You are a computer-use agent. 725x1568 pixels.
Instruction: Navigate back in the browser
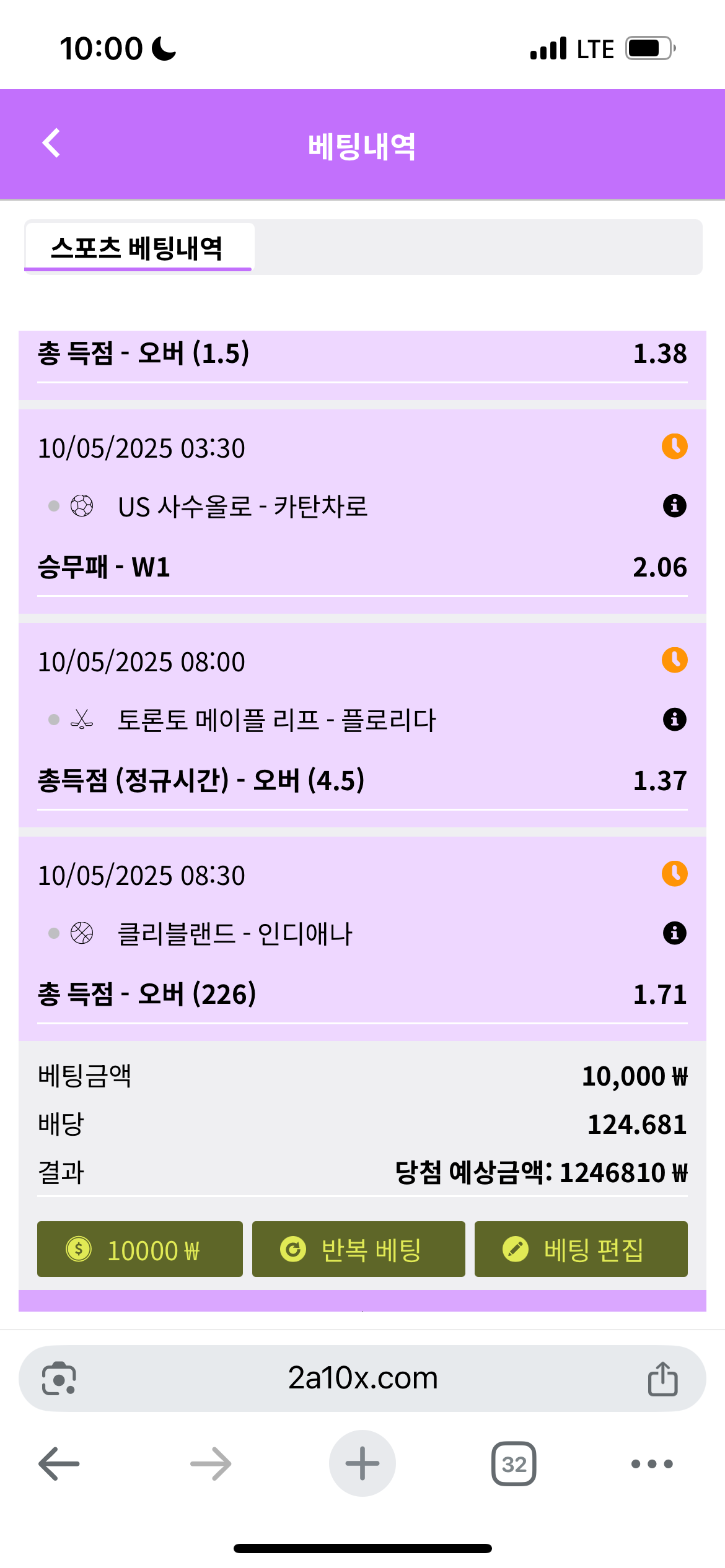pos(59,1464)
